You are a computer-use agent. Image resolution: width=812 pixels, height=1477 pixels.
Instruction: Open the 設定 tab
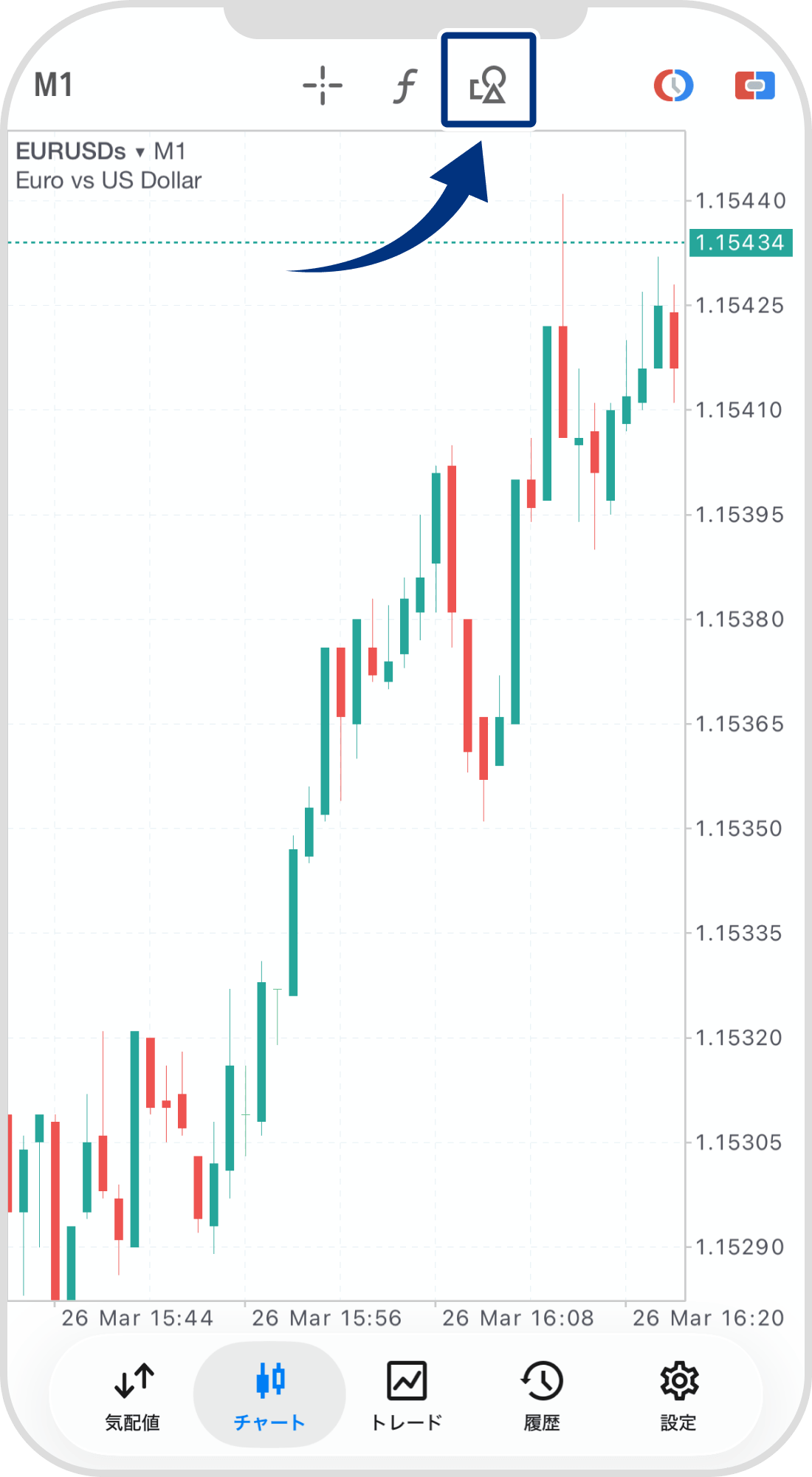678,1394
